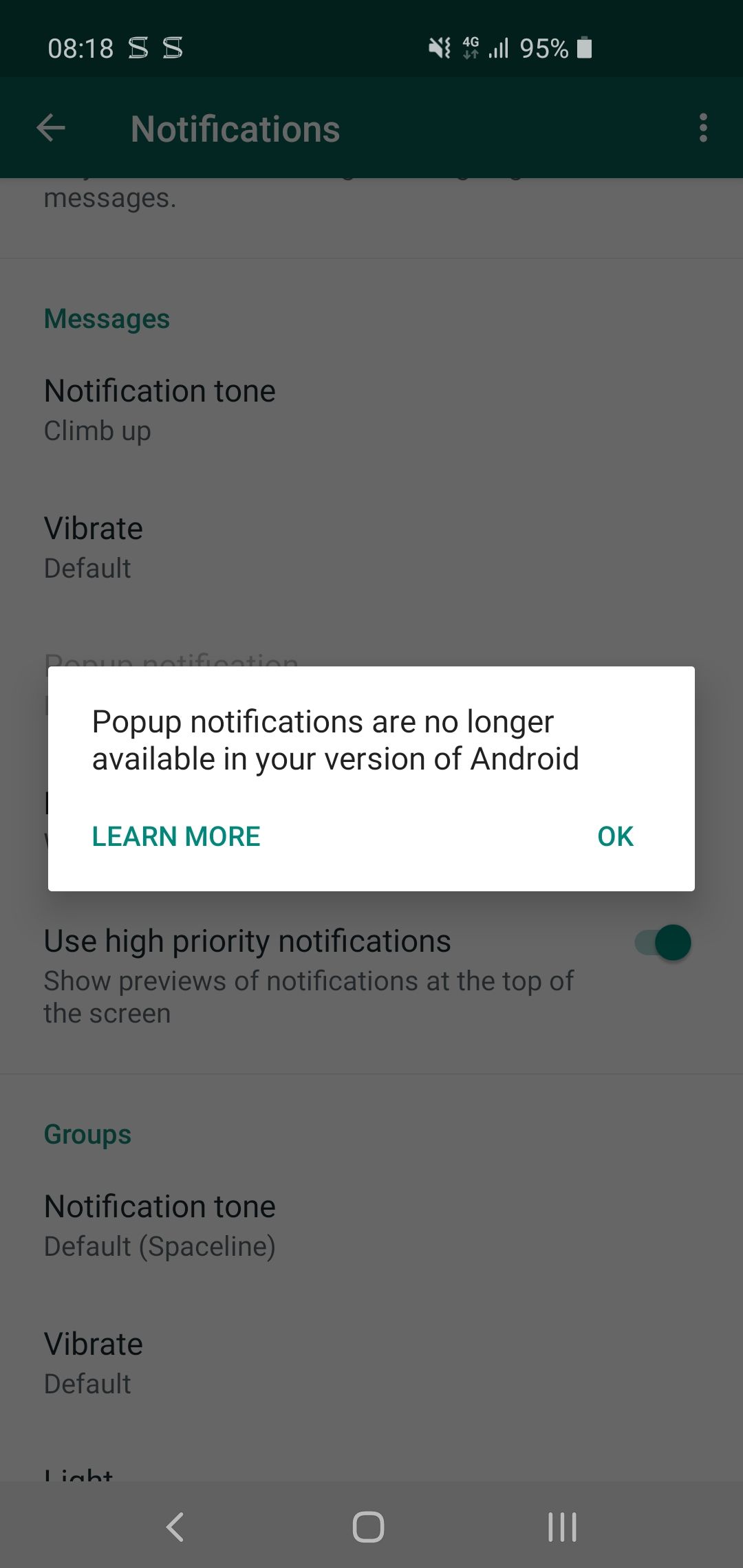Enable the high priority notifications switch
743x1568 pixels.
(x=663, y=941)
